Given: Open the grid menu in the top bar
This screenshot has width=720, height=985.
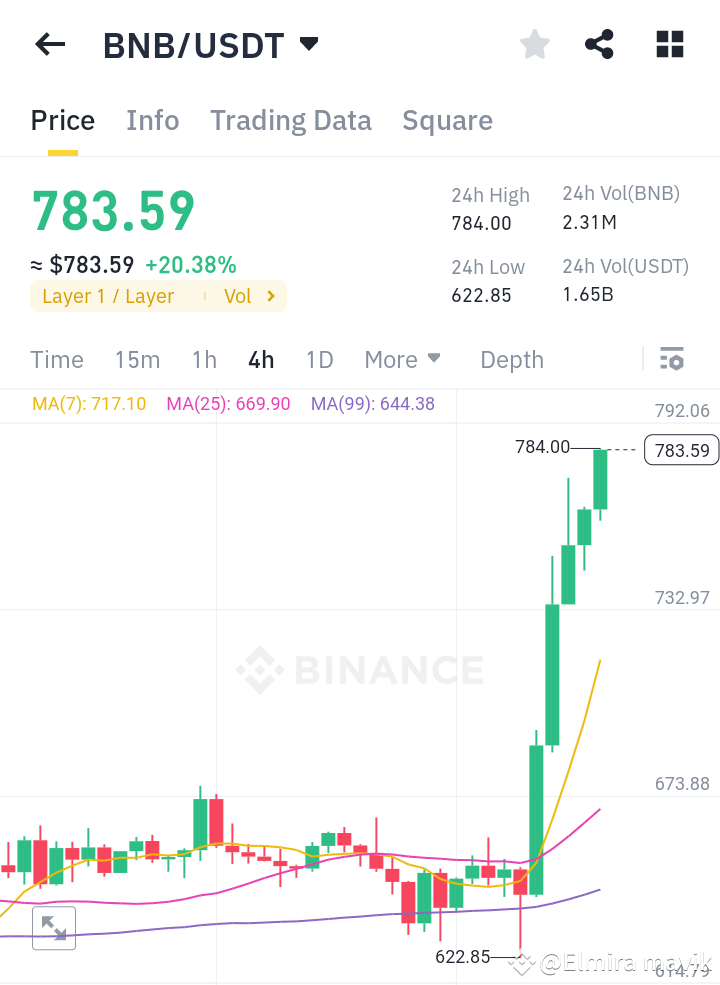Looking at the screenshot, I should [x=668, y=44].
